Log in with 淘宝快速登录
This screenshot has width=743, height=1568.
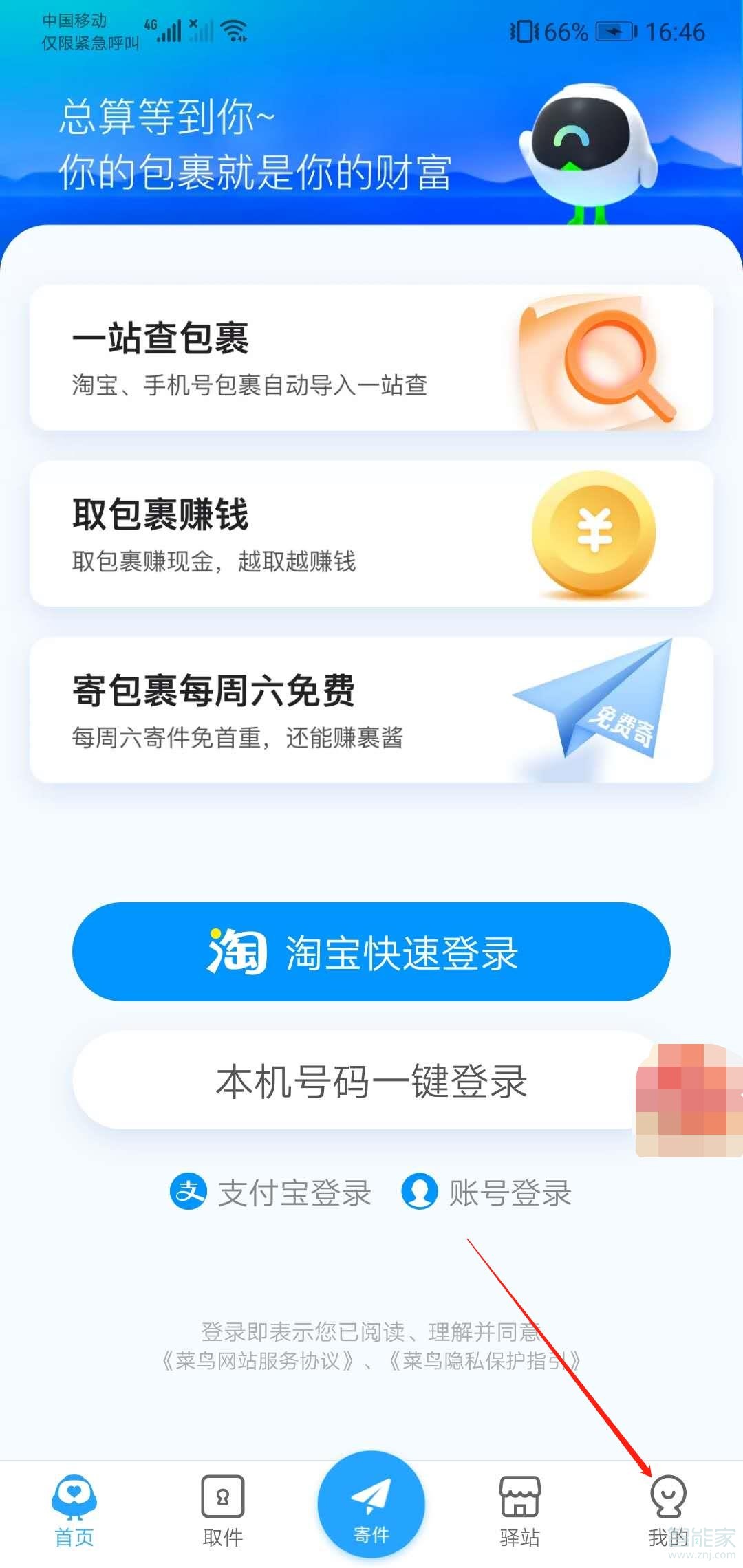click(371, 952)
